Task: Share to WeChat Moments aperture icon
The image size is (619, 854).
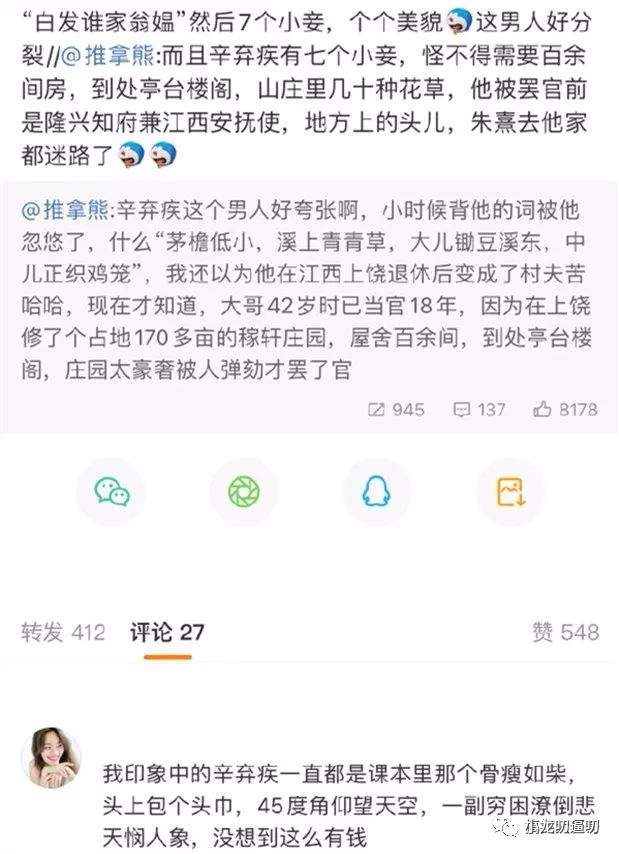Action: tap(243, 491)
